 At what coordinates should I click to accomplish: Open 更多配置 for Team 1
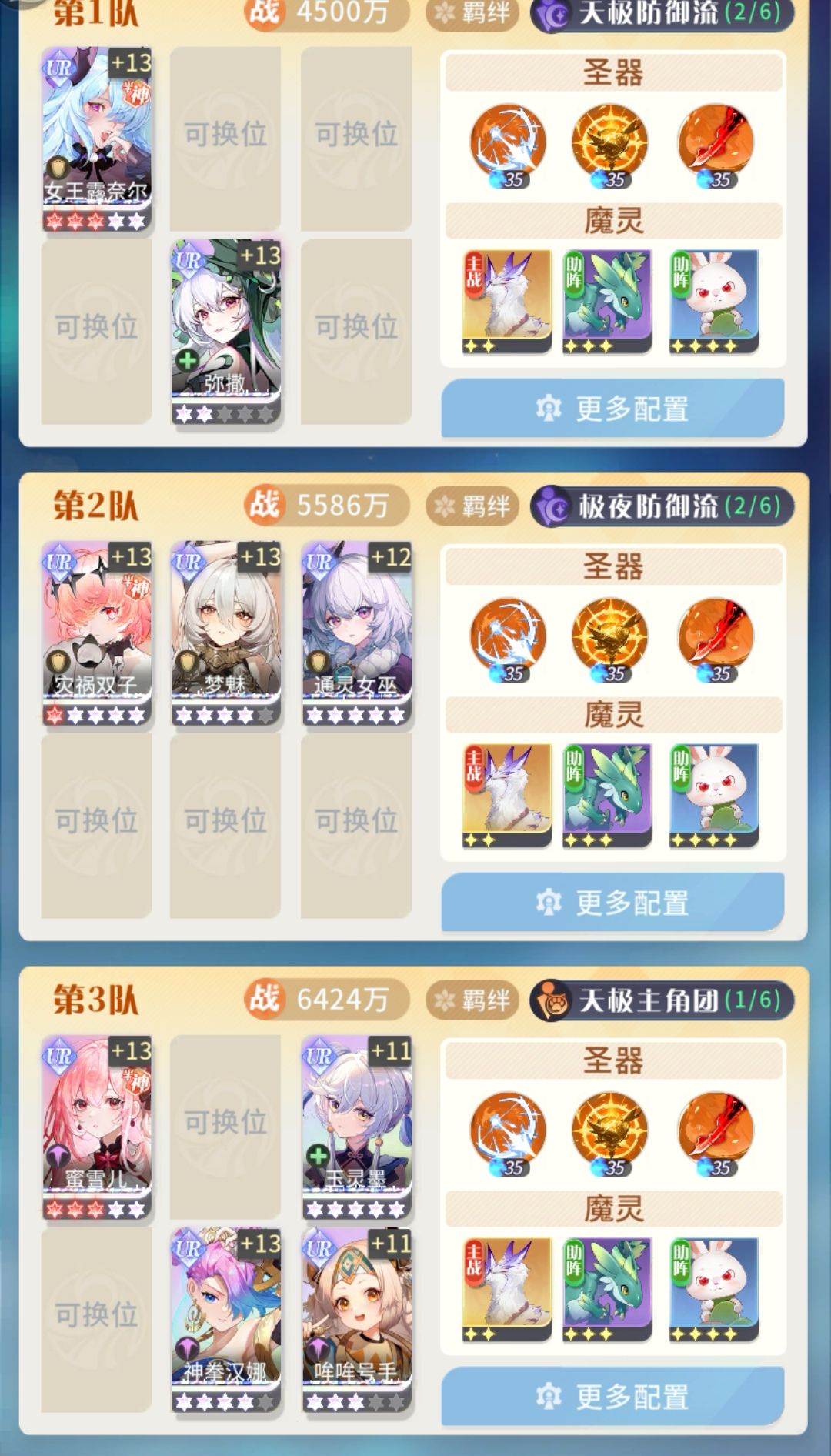click(612, 409)
